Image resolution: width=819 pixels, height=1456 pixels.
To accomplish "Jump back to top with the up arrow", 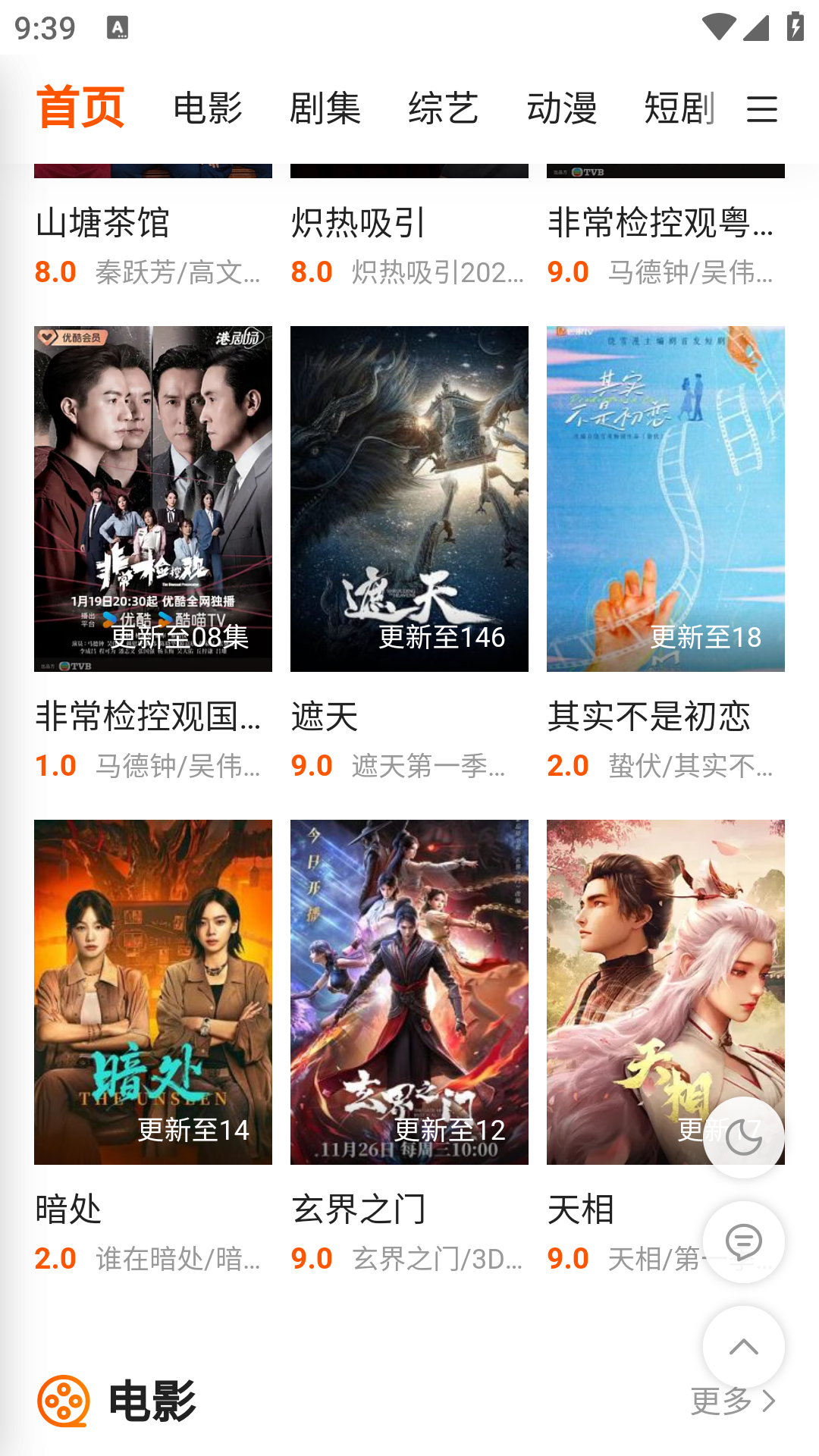I will tap(743, 1347).
